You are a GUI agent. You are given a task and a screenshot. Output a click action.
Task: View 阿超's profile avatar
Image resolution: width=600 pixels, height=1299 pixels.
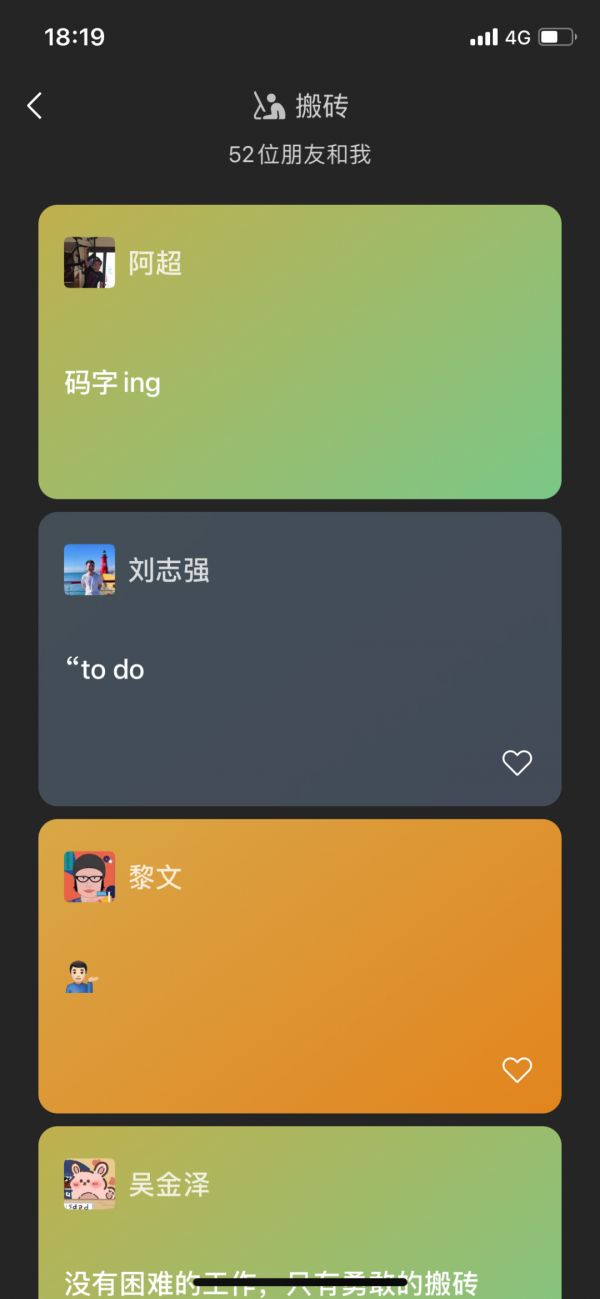[x=89, y=263]
